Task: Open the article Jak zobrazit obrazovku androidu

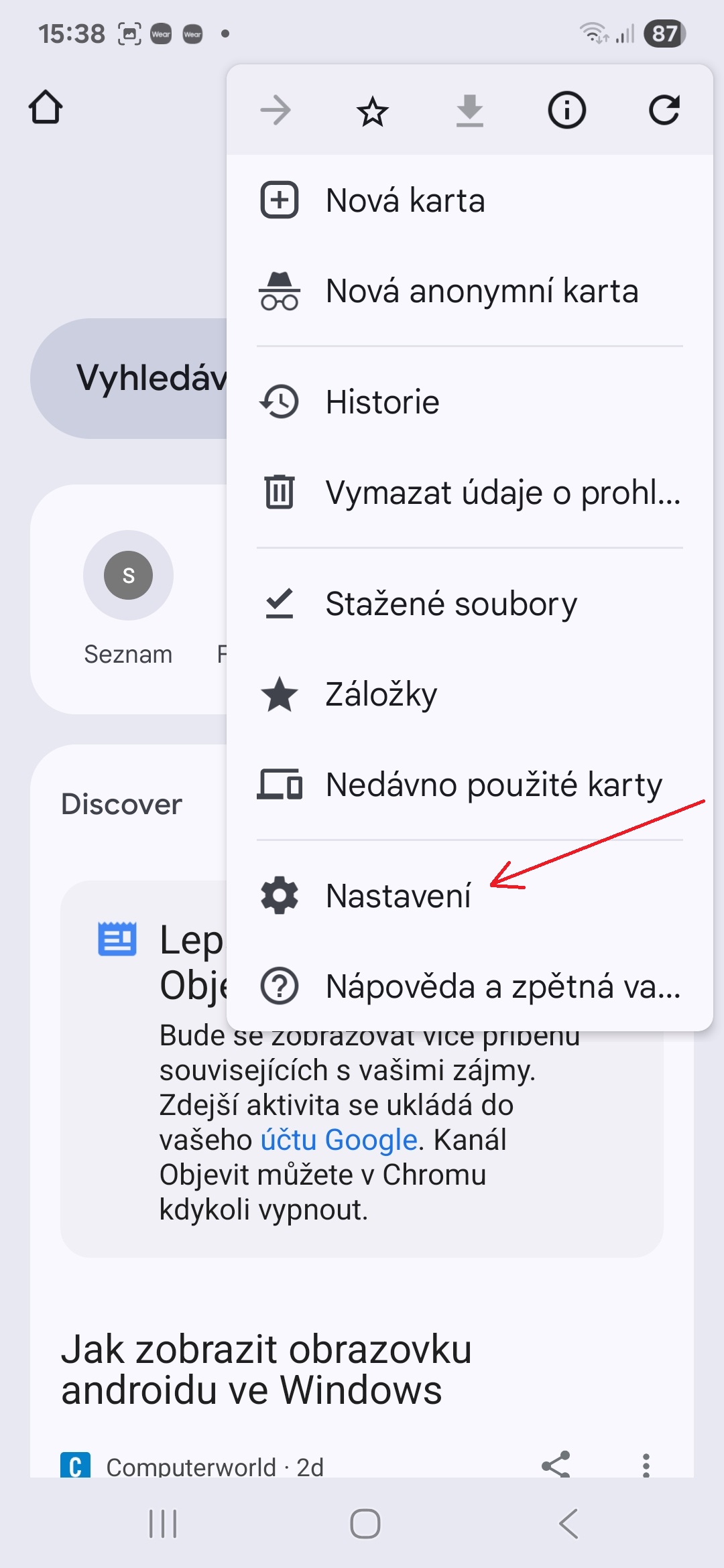Action: coord(266,1369)
